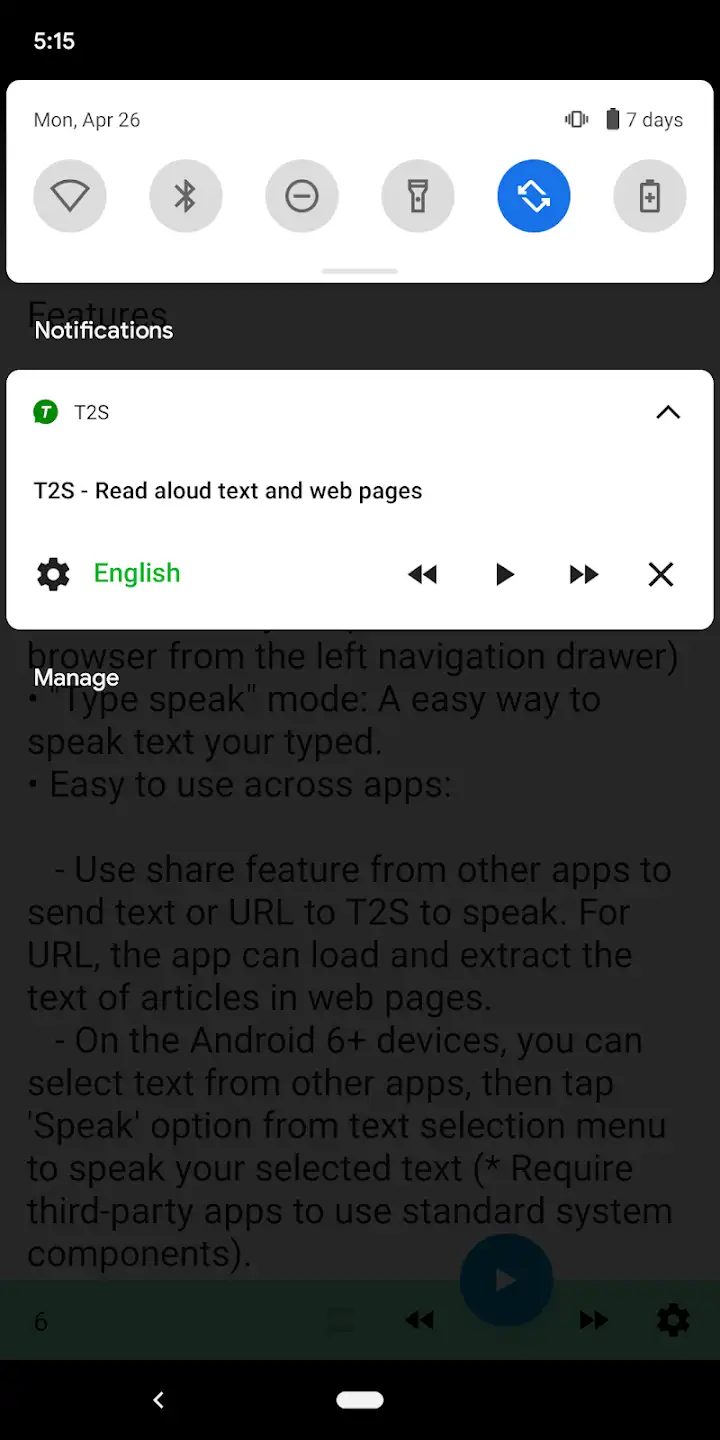Change the English language option
This screenshot has width=720, height=1440.
(137, 573)
